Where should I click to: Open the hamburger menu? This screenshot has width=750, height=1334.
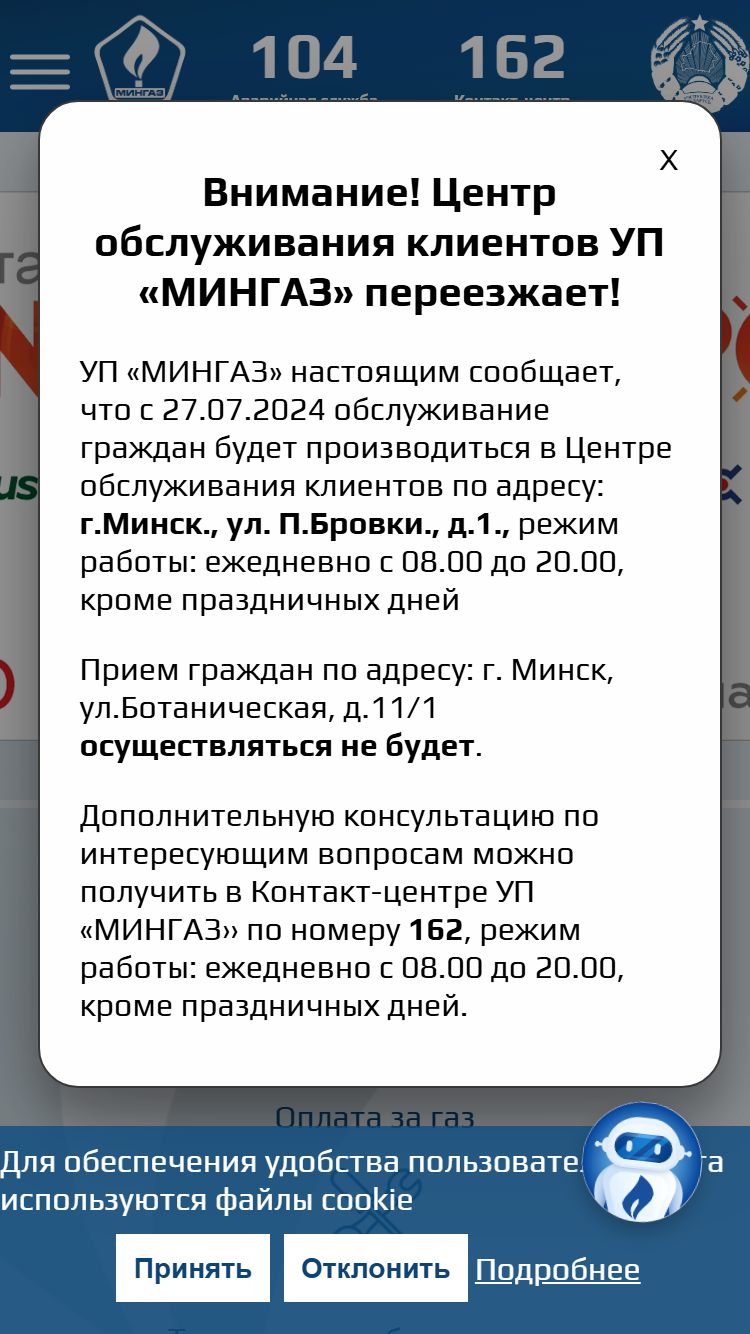(x=40, y=70)
